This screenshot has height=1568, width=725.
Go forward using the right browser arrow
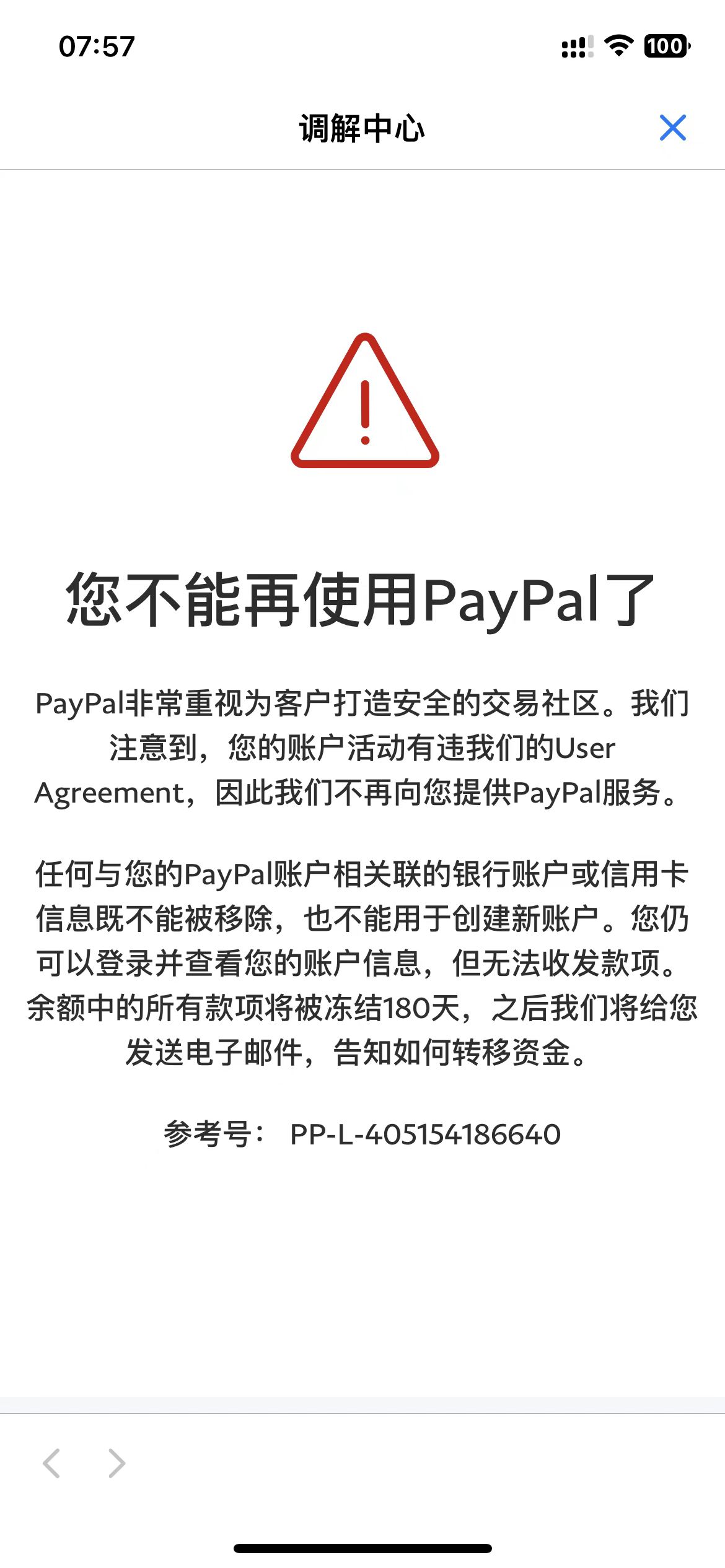pos(116,1463)
